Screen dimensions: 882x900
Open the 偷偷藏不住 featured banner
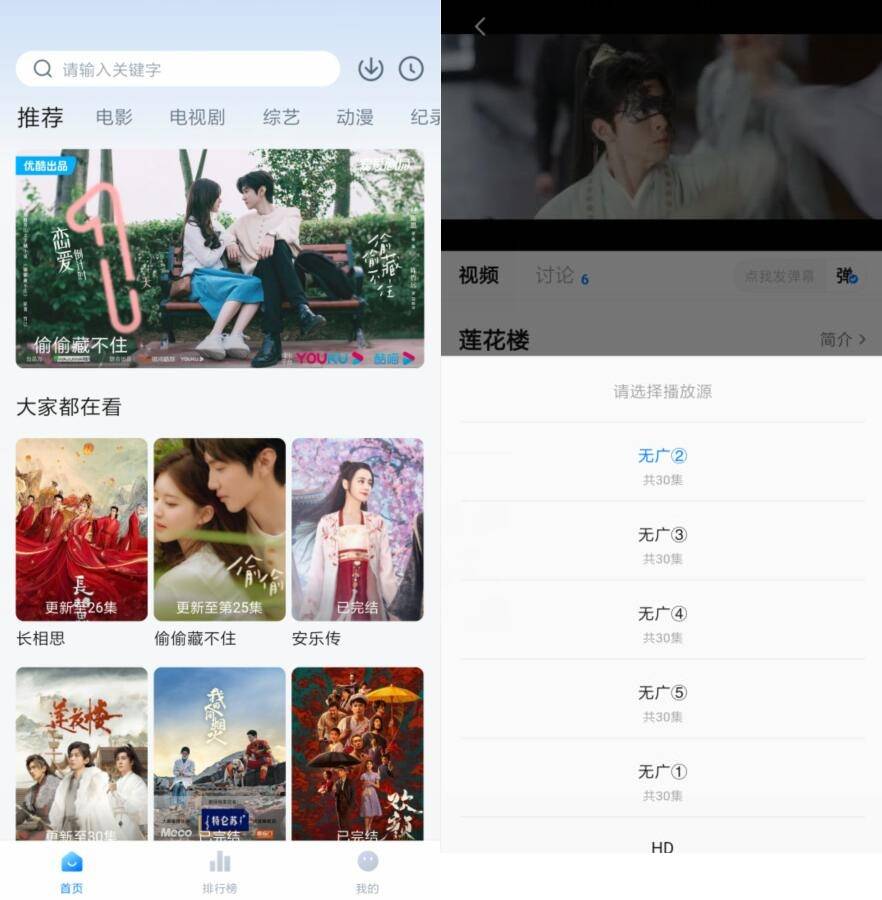[220, 258]
